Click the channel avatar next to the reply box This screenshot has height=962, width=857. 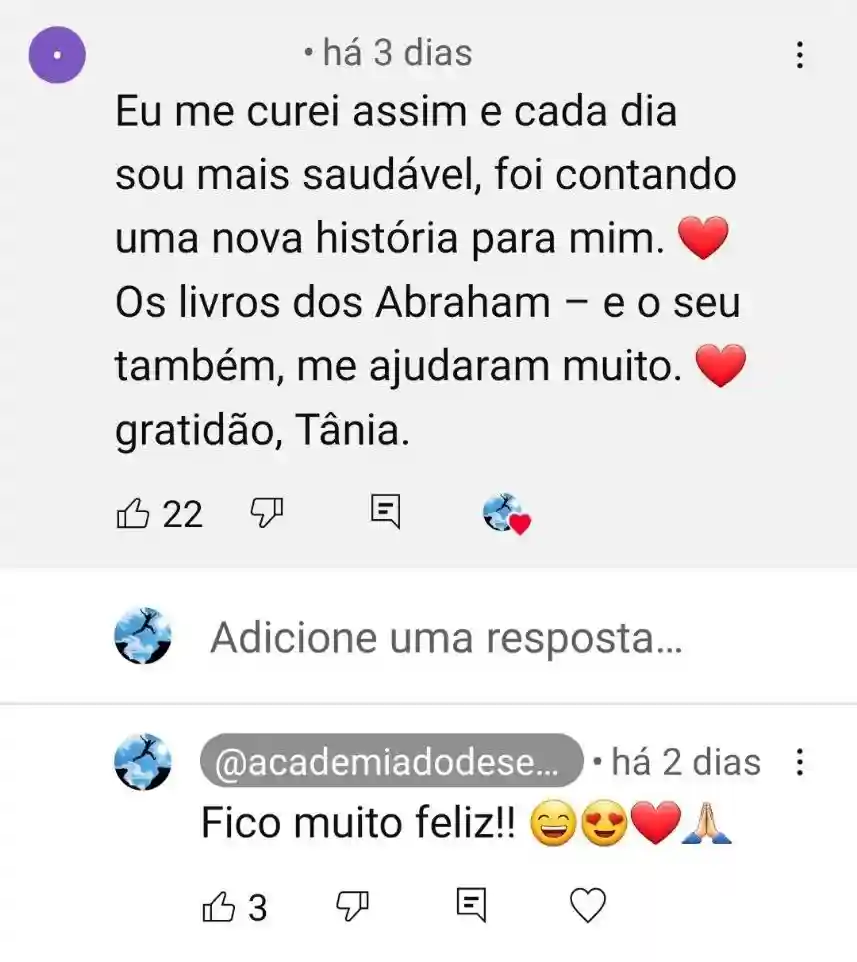click(142, 637)
